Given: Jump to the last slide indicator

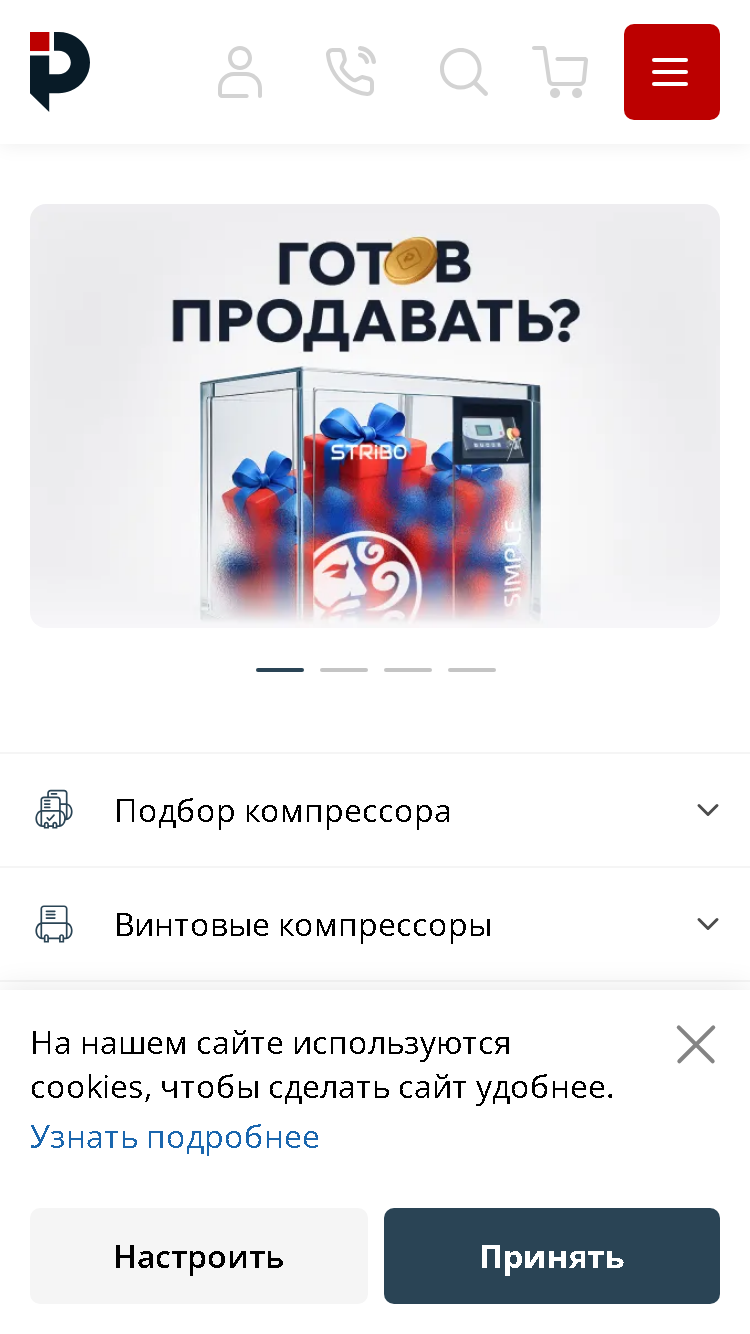Looking at the screenshot, I should 472,670.
